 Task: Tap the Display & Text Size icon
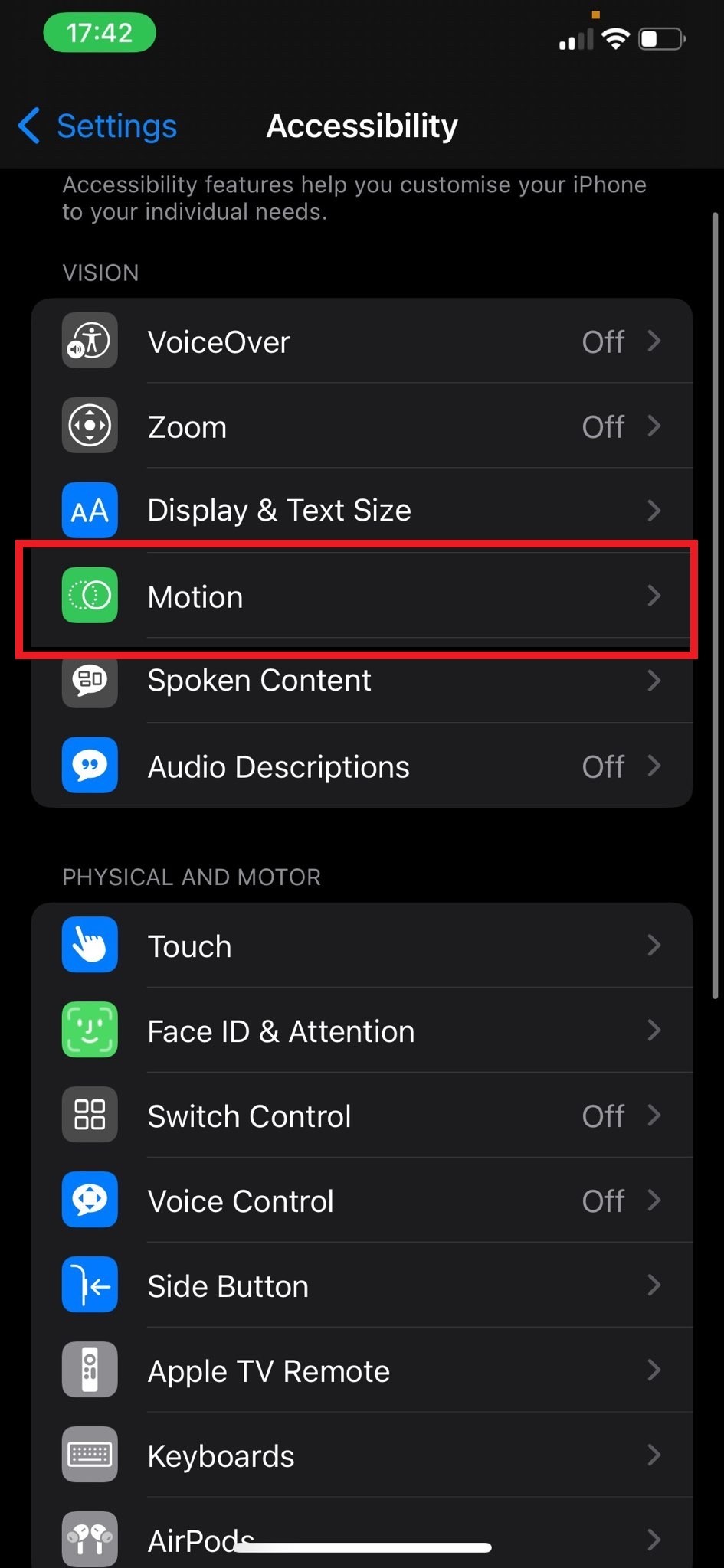click(90, 510)
